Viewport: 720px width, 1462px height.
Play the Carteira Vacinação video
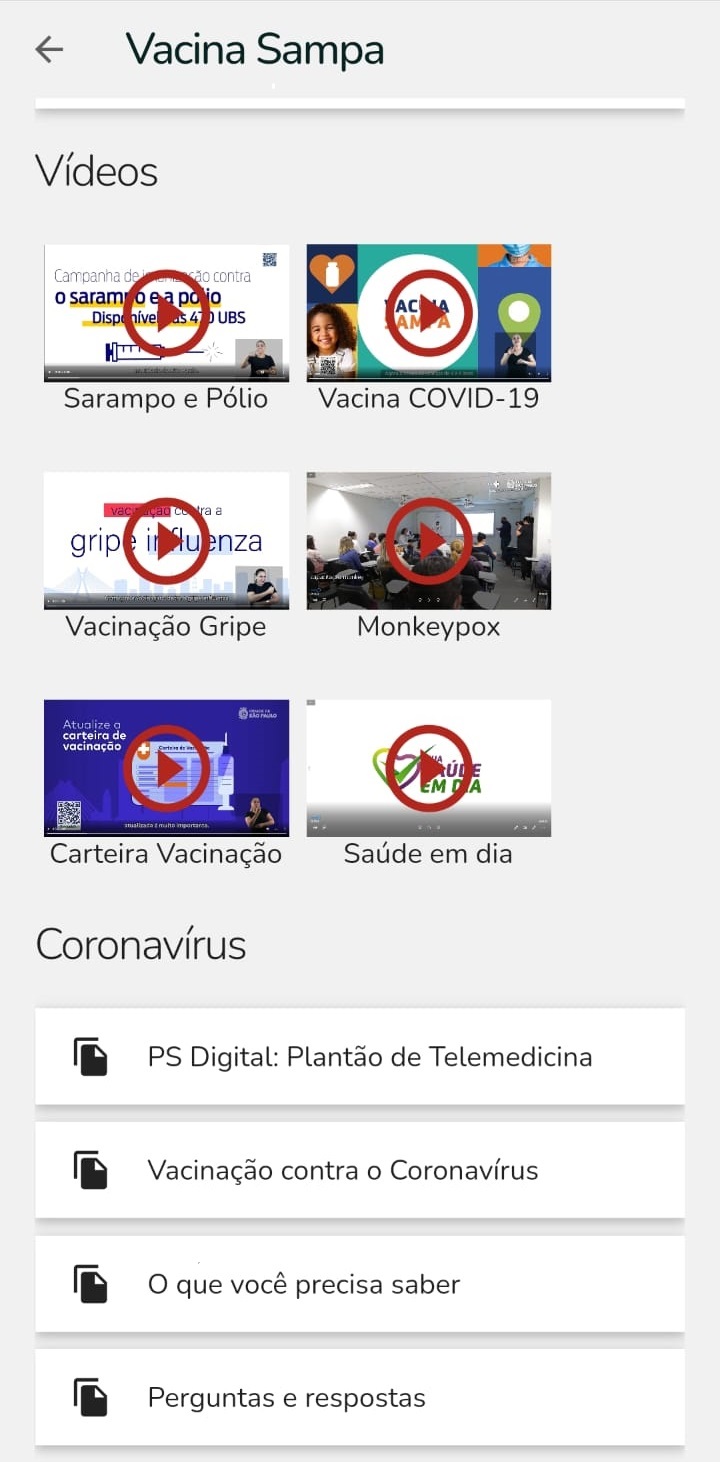pos(166,768)
